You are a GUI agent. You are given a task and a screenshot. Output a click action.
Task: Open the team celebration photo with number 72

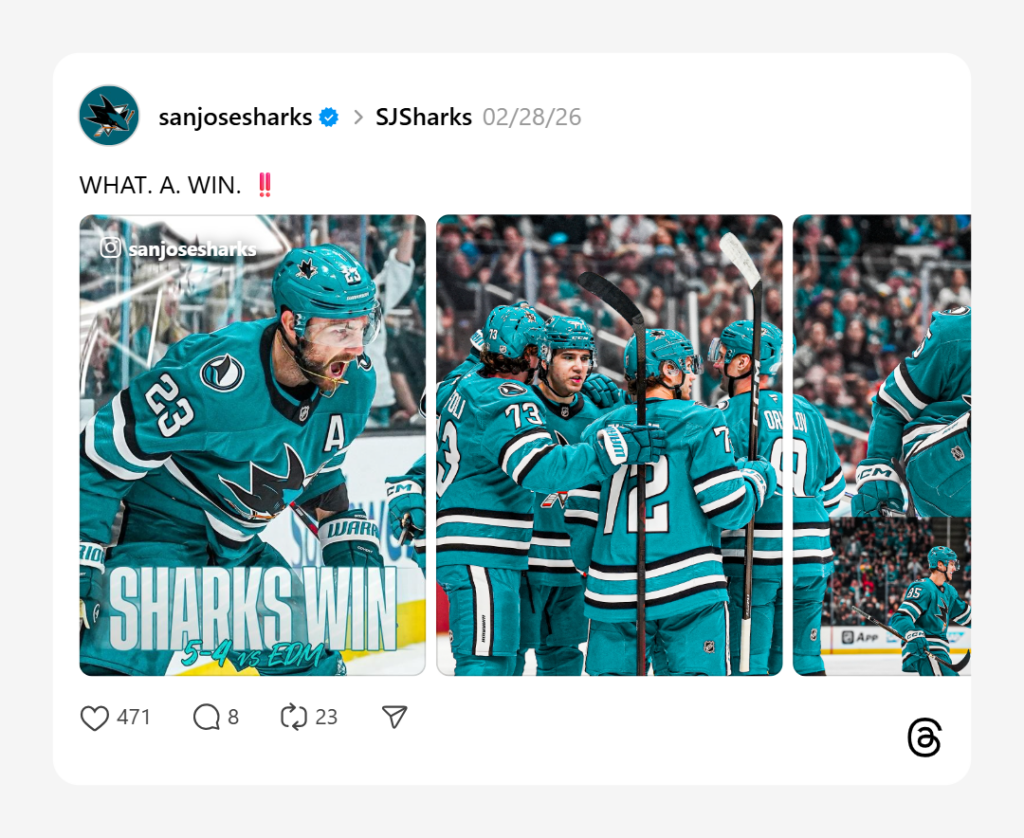click(609, 445)
